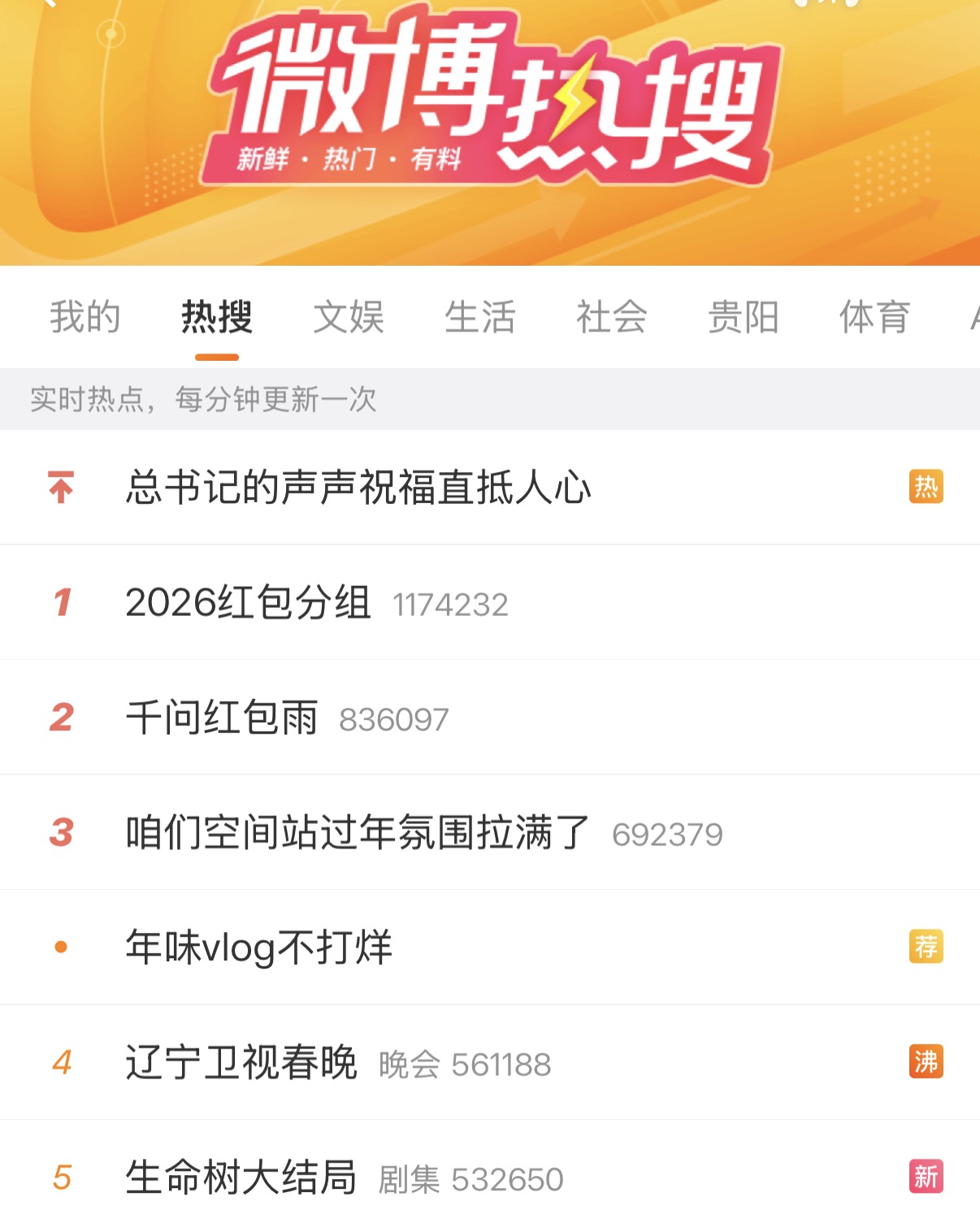
Task: Open the 生活 tab
Action: (x=480, y=317)
